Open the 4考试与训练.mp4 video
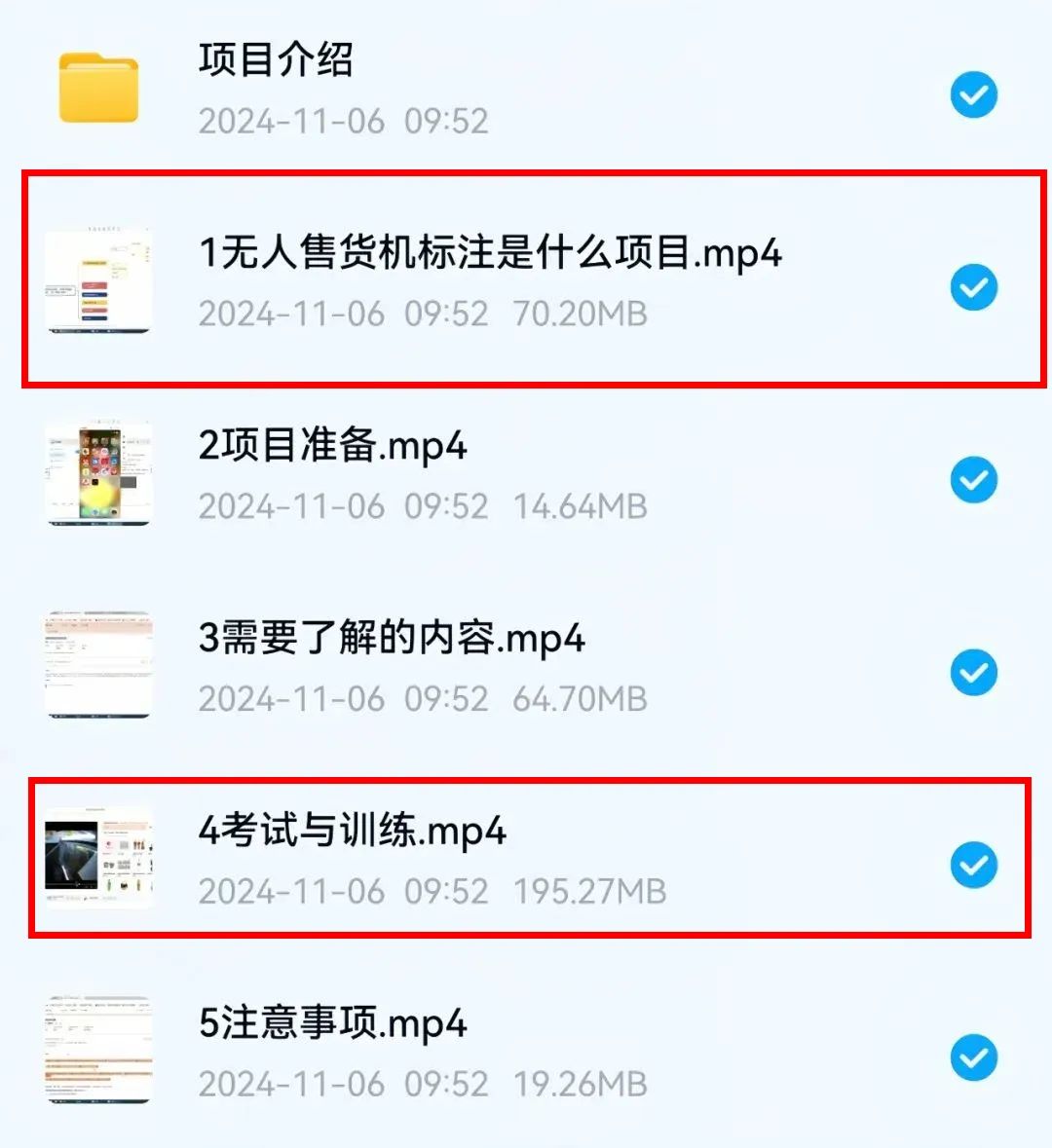Viewport: 1052px width, 1148px height. point(353,832)
